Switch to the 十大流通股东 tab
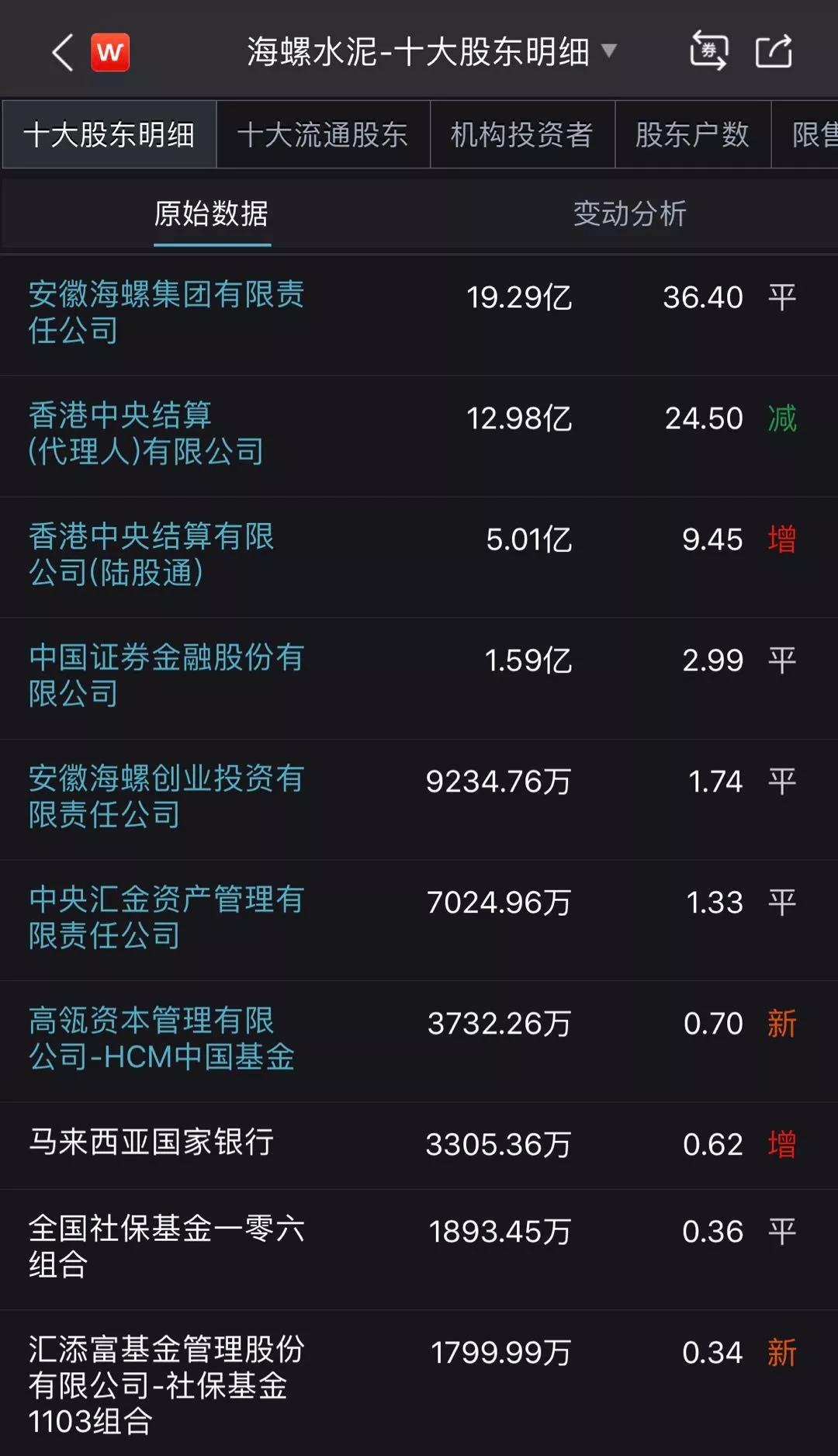 pos(323,134)
